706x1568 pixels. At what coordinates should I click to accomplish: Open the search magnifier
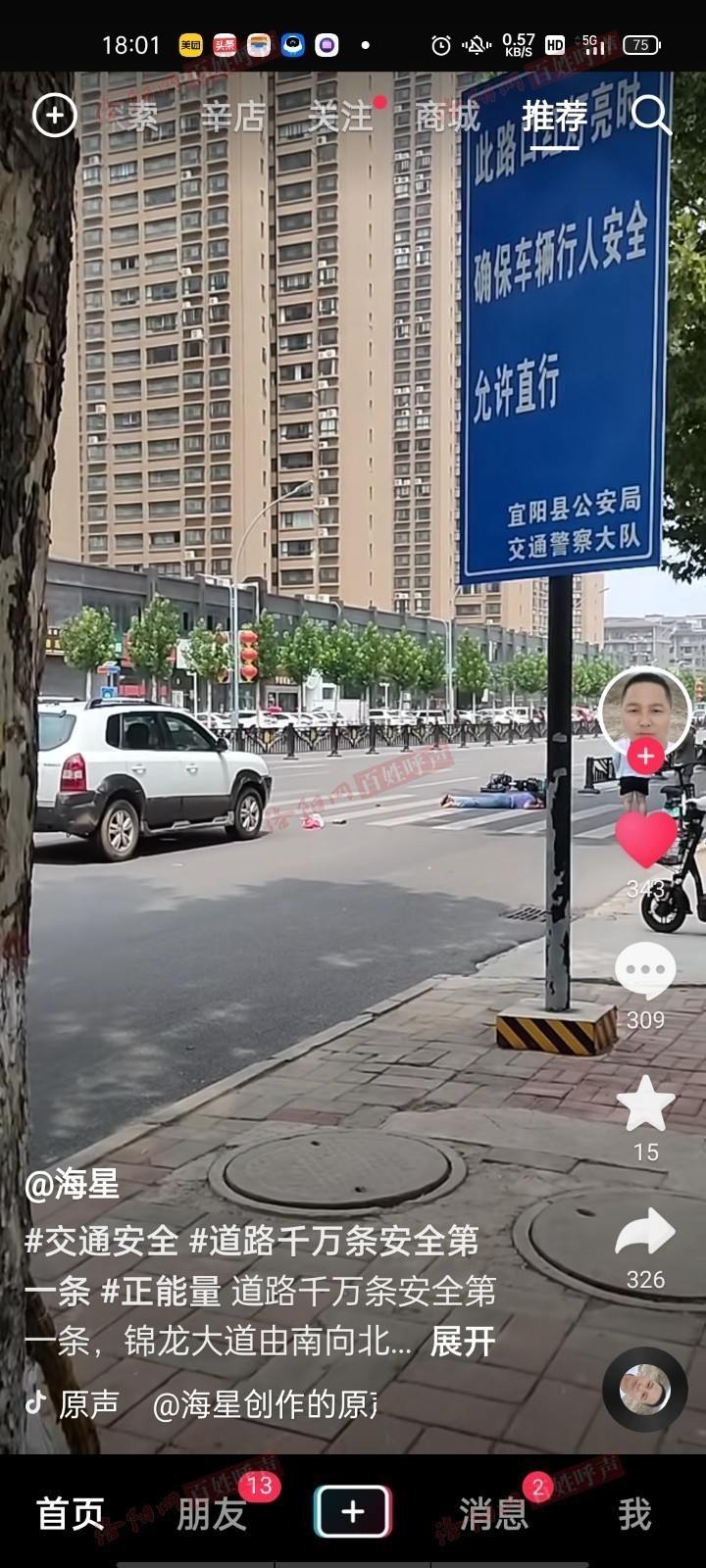click(x=650, y=116)
